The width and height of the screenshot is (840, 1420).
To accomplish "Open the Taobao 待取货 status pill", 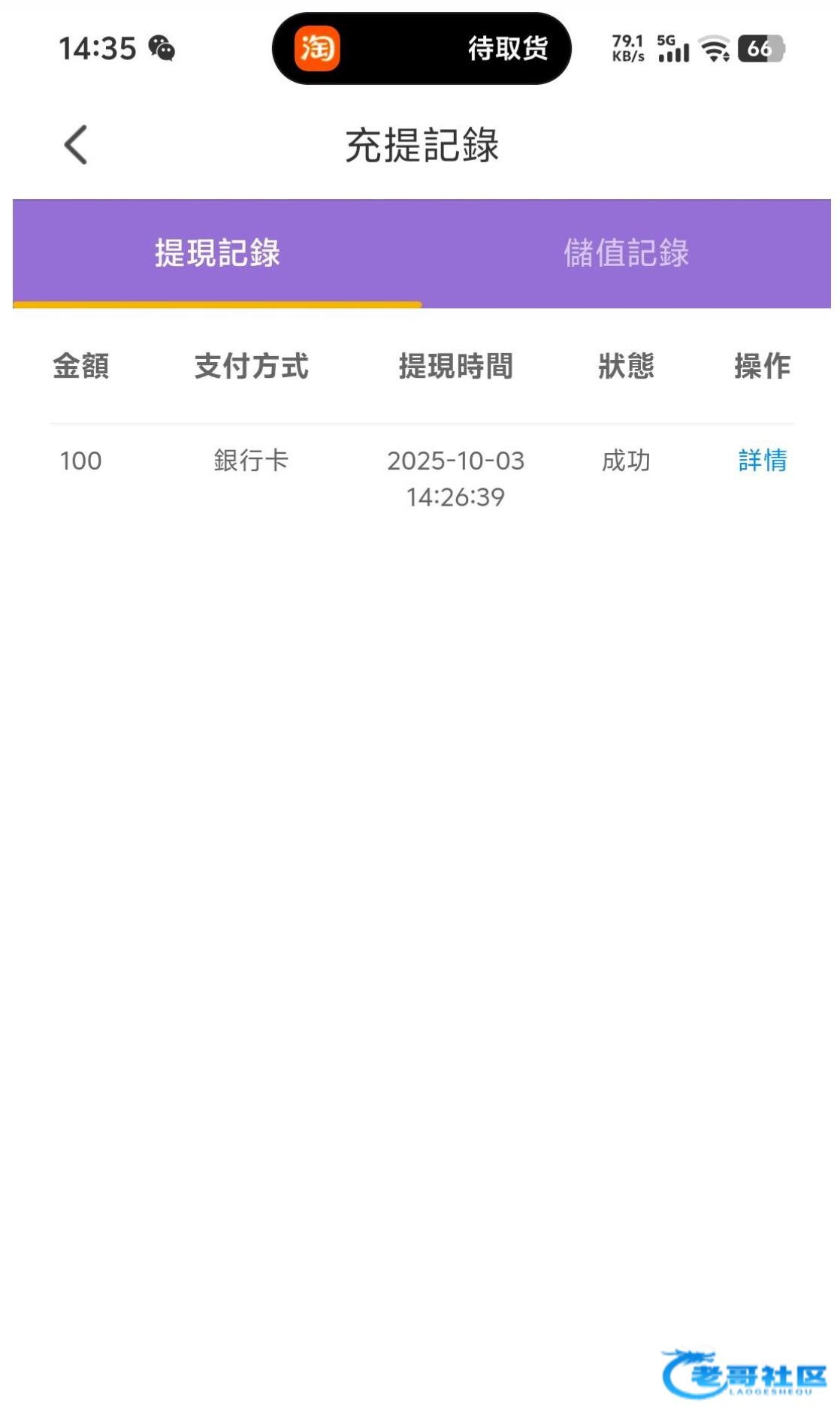I will [422, 49].
